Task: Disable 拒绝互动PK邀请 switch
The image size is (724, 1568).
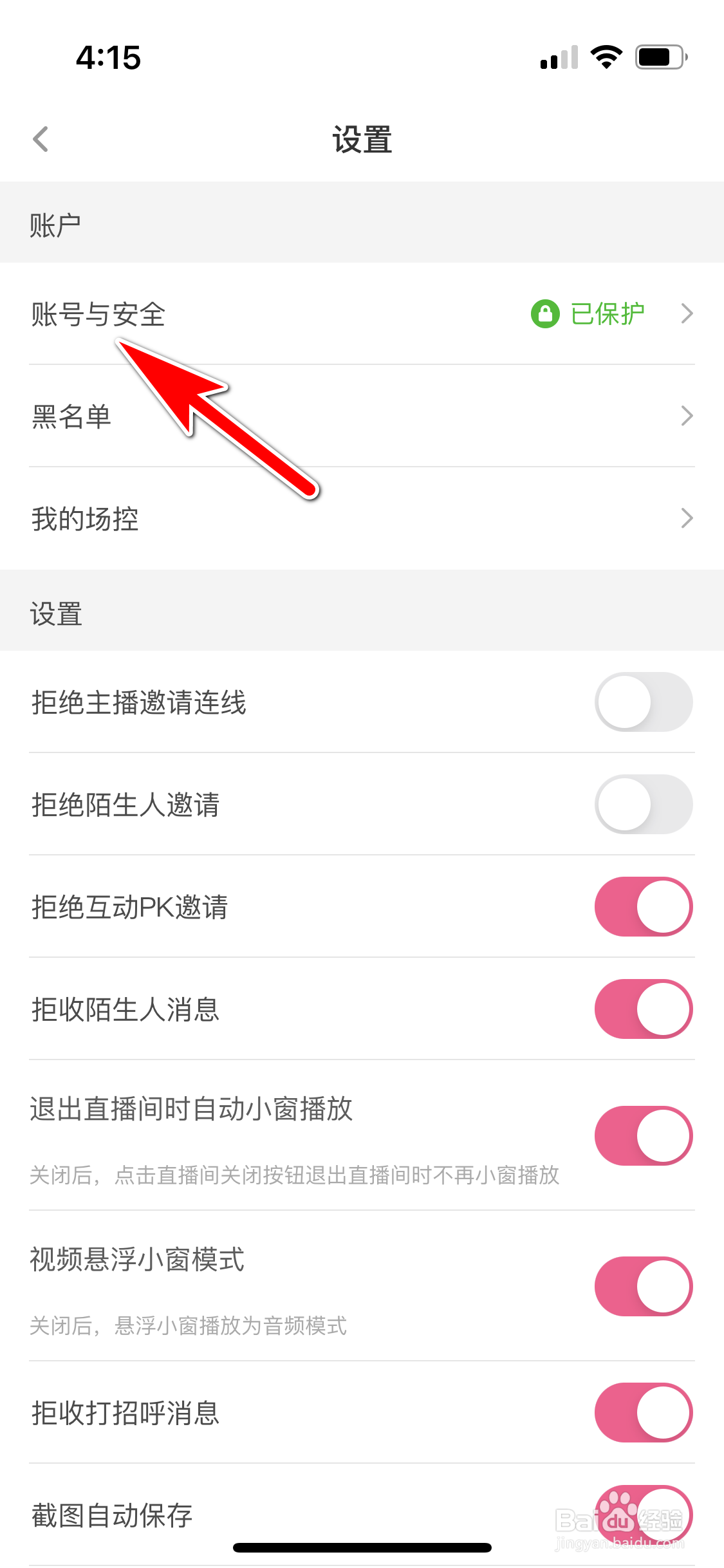Action: tap(643, 907)
